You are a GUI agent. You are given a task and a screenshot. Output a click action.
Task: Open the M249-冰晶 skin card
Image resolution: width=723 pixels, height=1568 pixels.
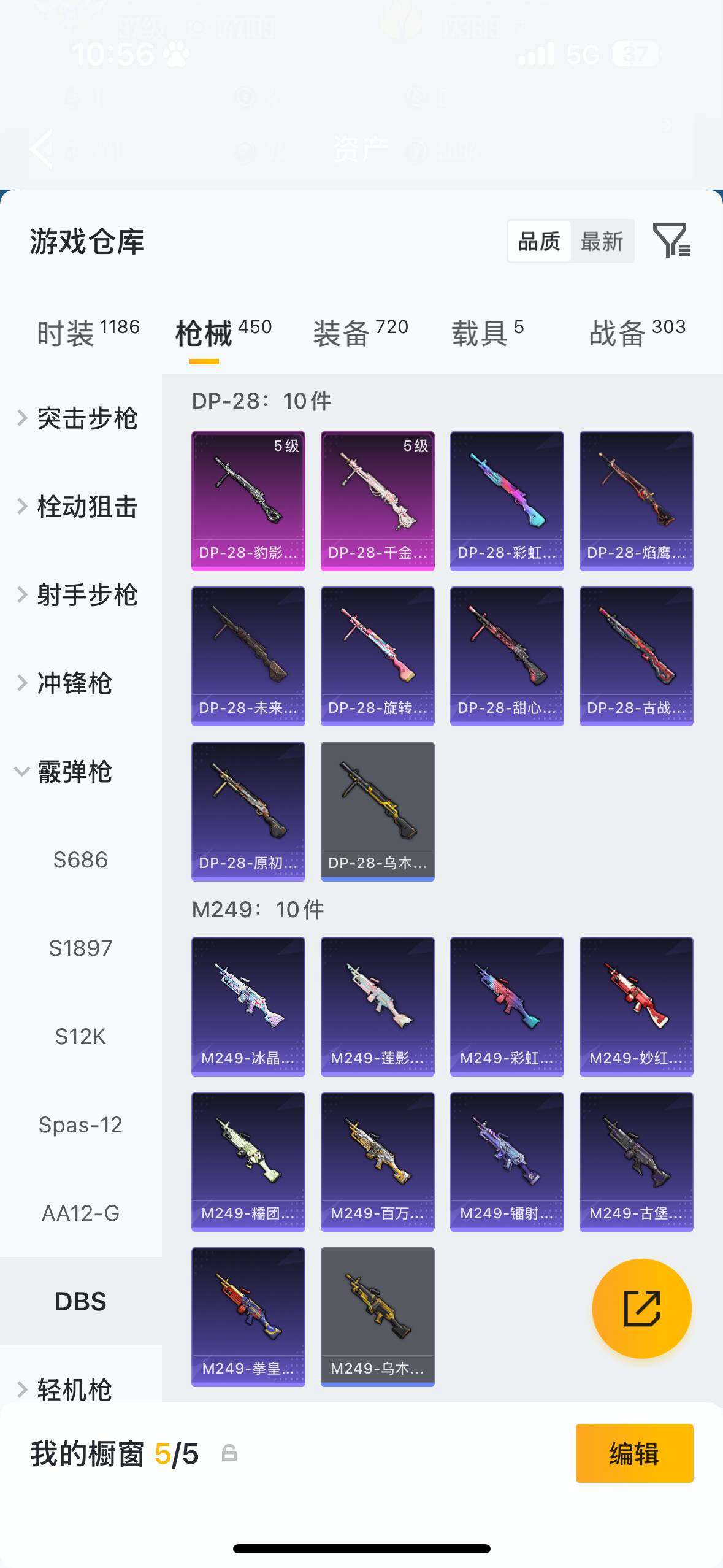(x=248, y=1006)
